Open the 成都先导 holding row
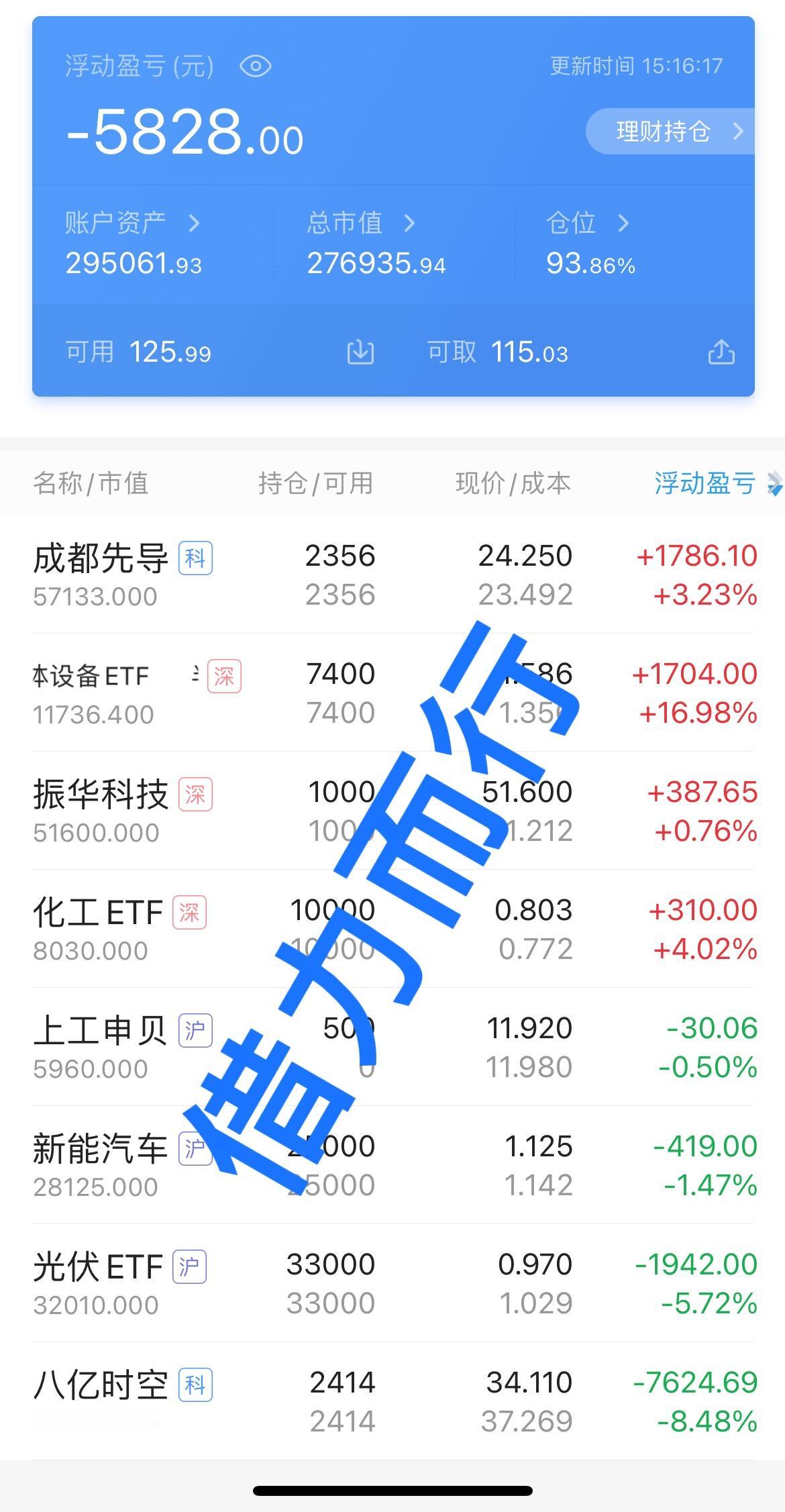 [392, 574]
